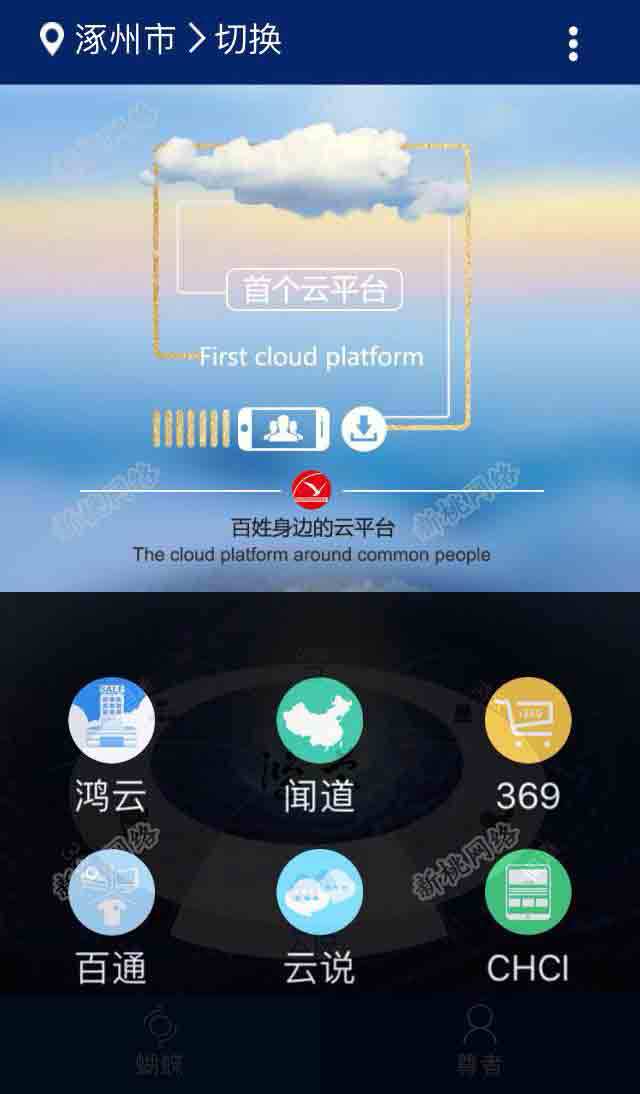Open the overflow menu
The image size is (640, 1094).
(572, 43)
